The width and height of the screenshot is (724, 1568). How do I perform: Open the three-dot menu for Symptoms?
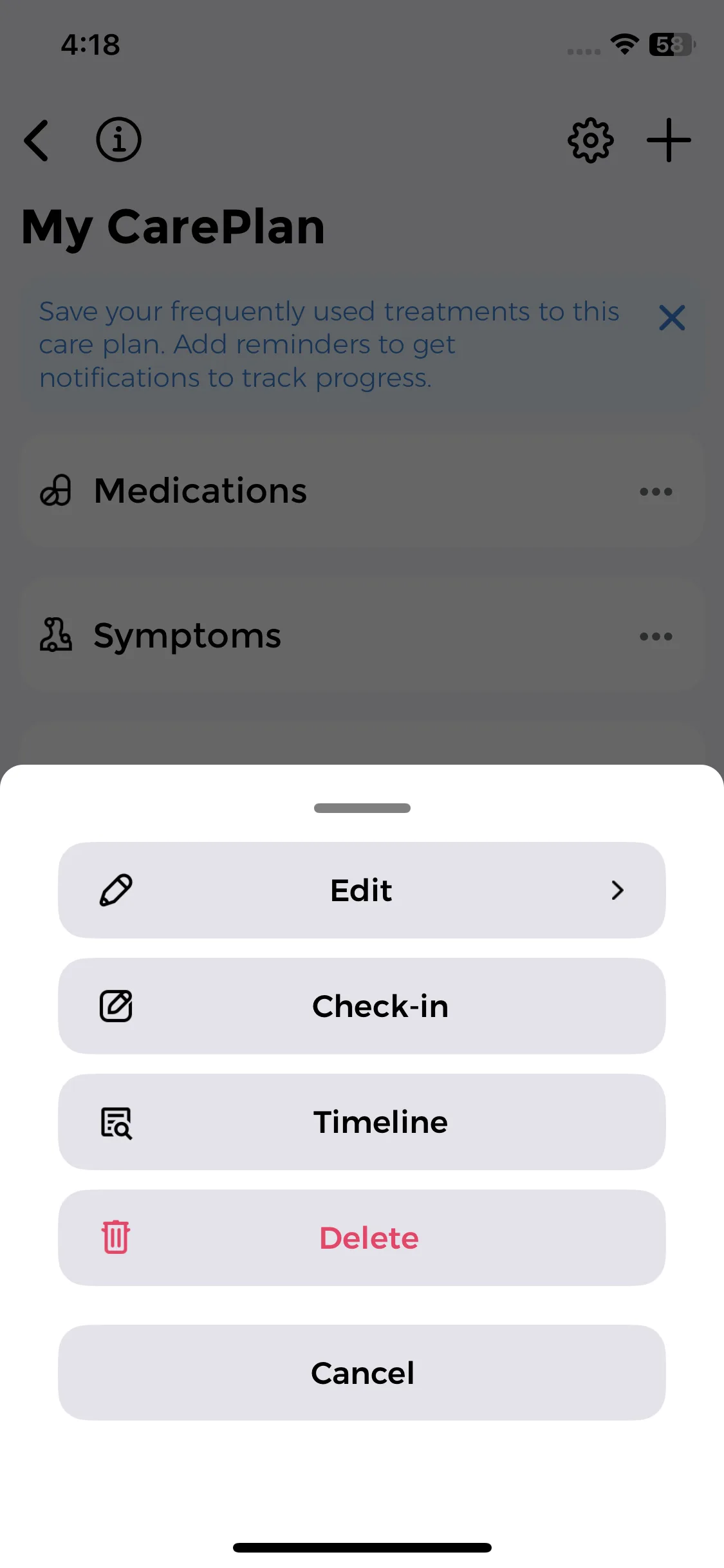[x=656, y=637]
